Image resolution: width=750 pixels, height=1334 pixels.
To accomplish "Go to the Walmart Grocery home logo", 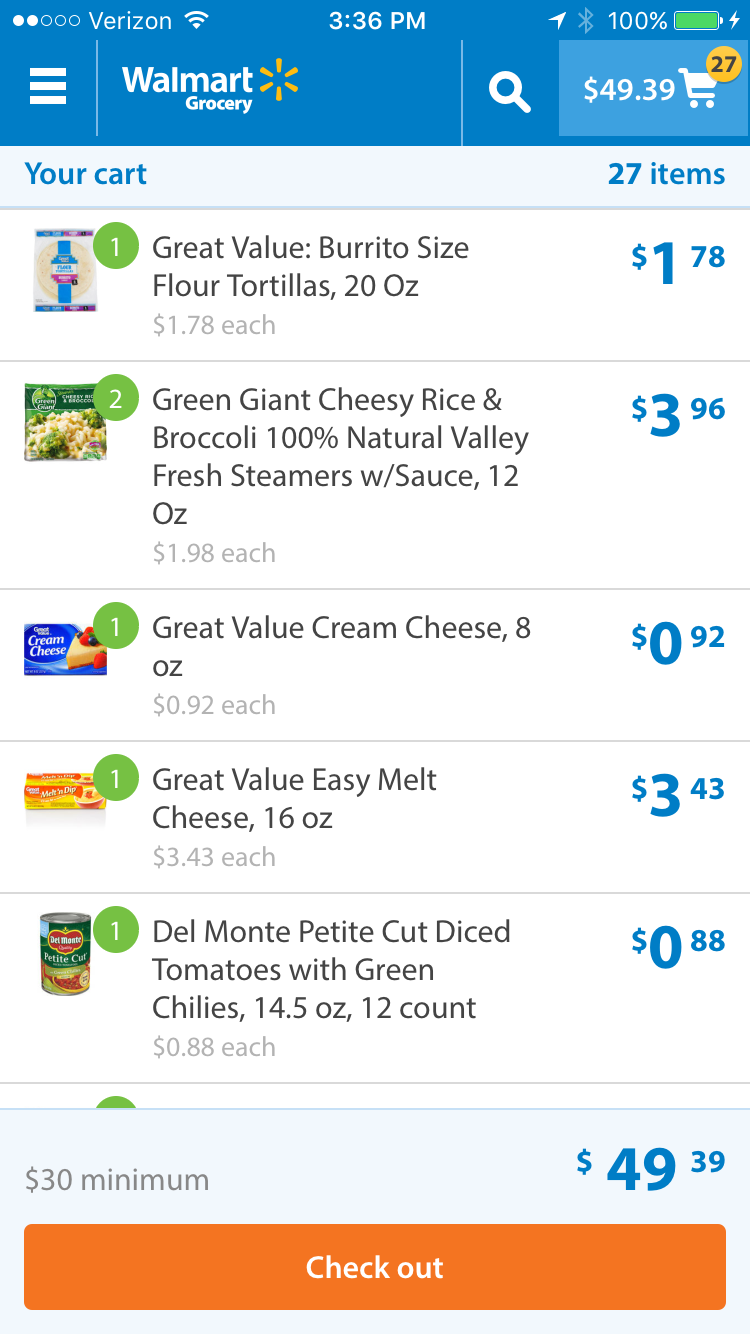I will coord(211,87).
